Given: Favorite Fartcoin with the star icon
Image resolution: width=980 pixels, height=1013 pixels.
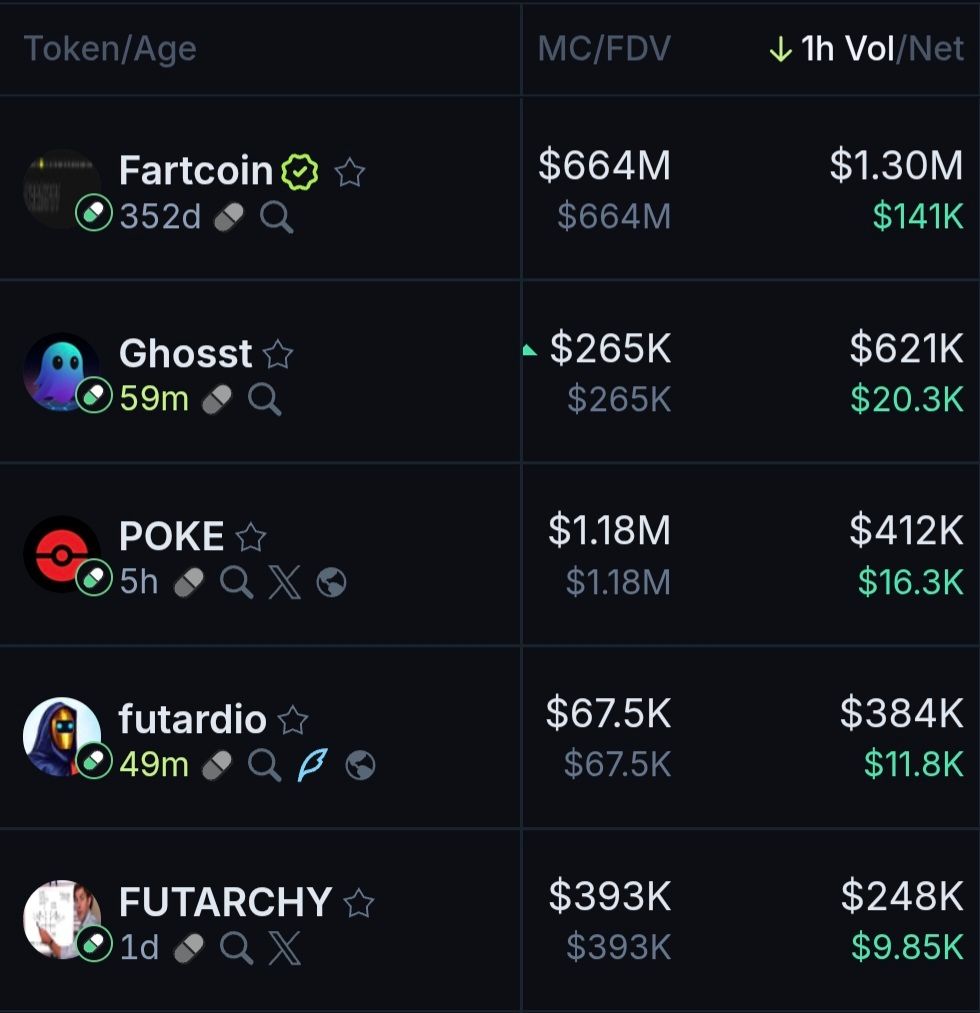Looking at the screenshot, I should pyautogui.click(x=349, y=173).
